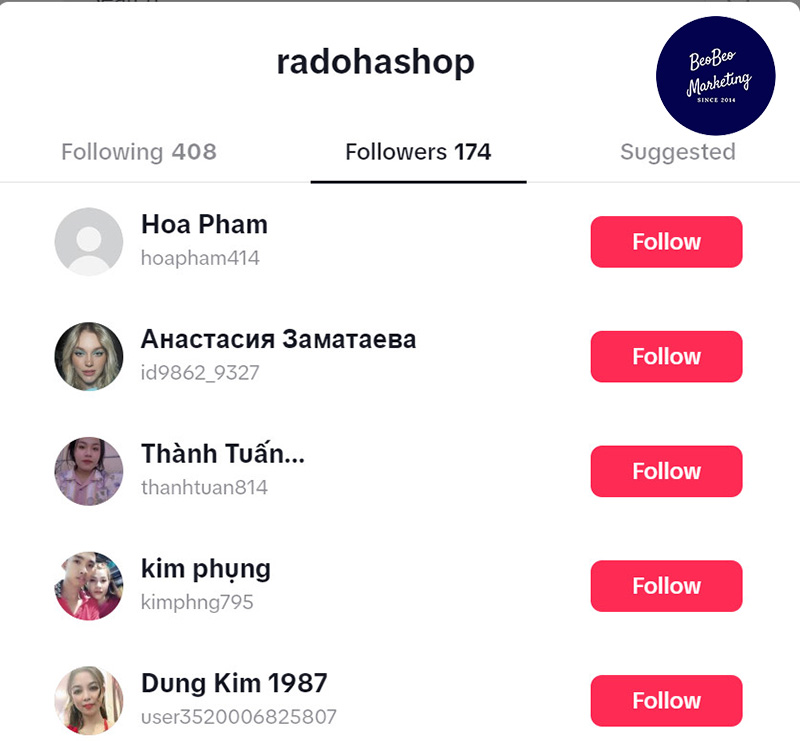
Task: Follow Thành Tuấn account
Action: click(x=666, y=471)
